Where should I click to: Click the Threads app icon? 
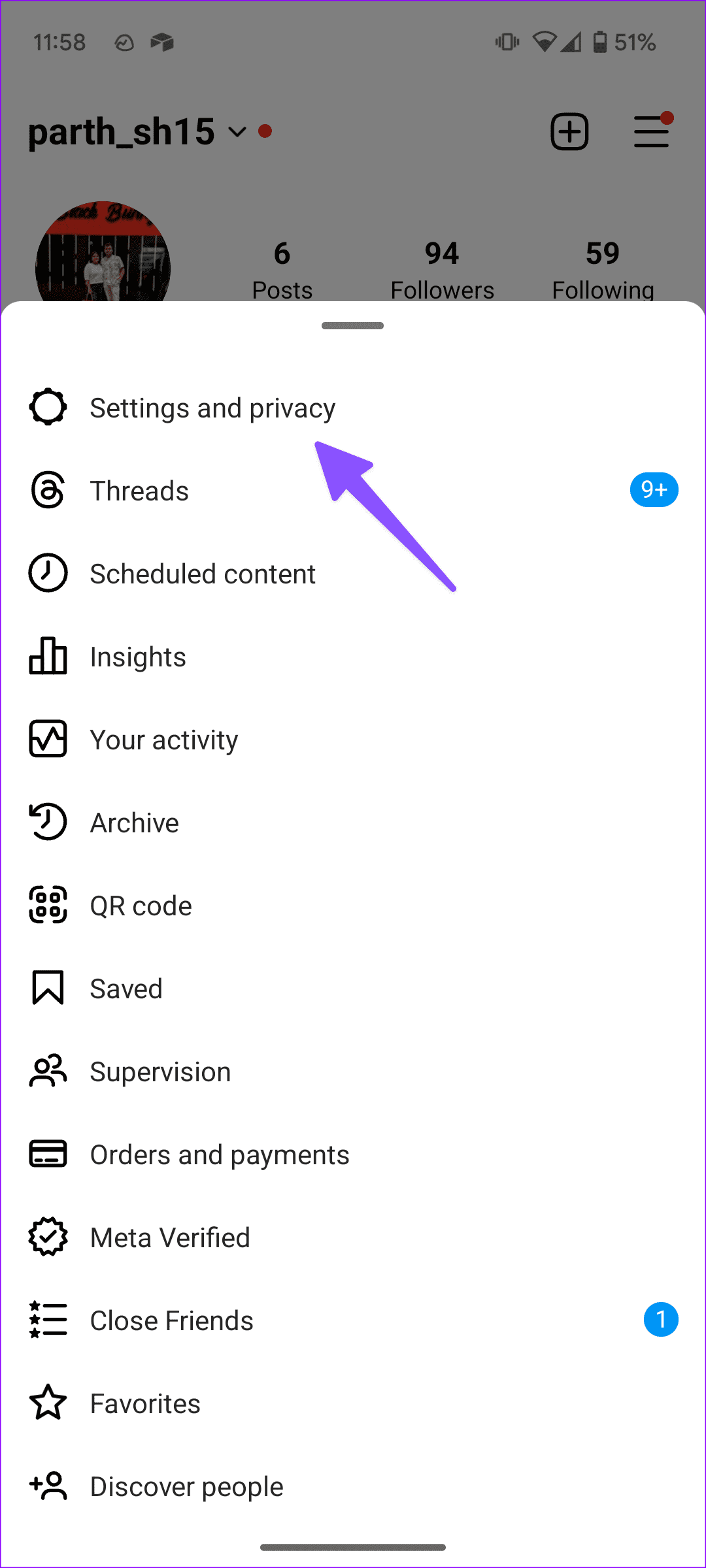pos(47,490)
